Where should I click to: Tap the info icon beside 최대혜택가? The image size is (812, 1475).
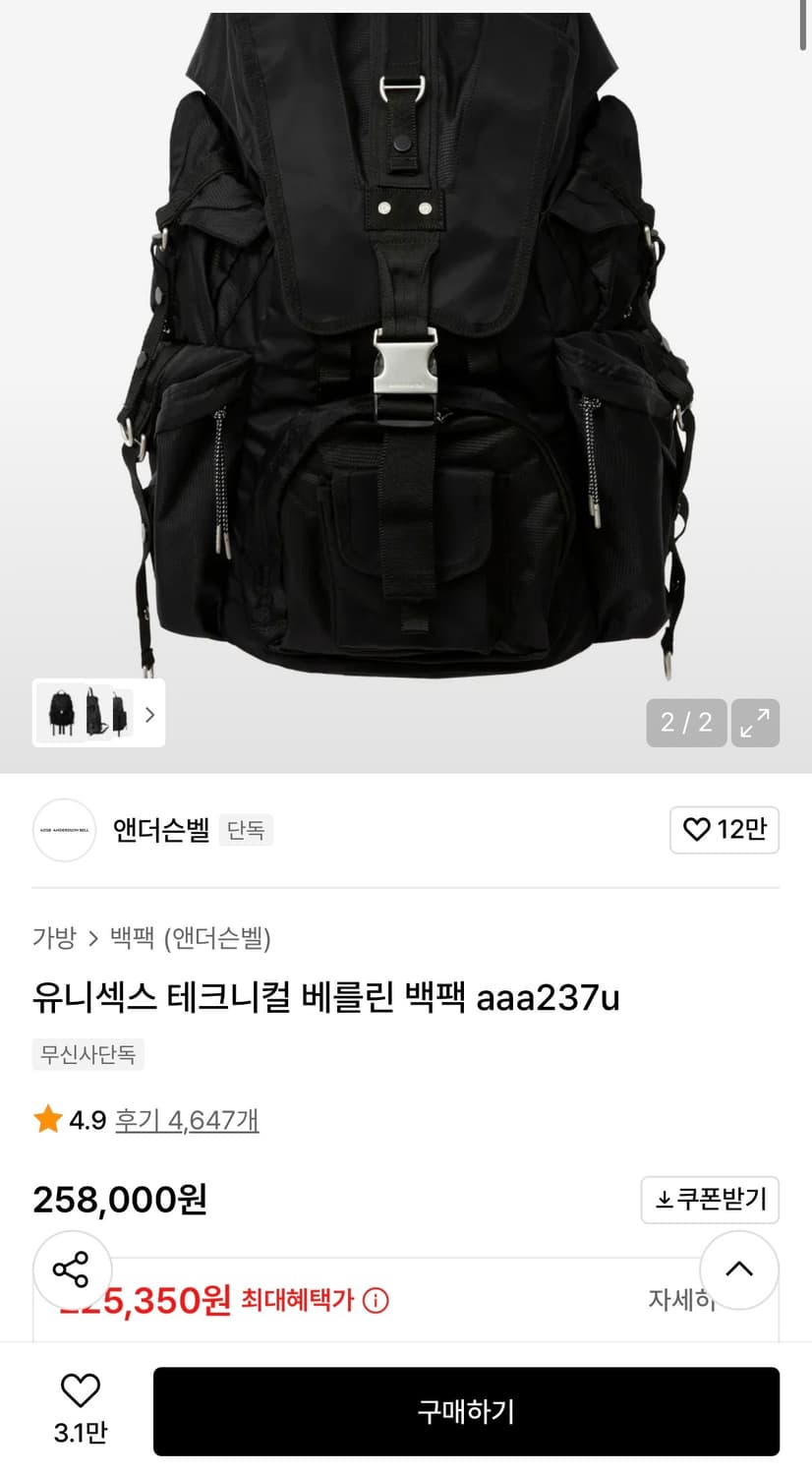click(373, 1300)
